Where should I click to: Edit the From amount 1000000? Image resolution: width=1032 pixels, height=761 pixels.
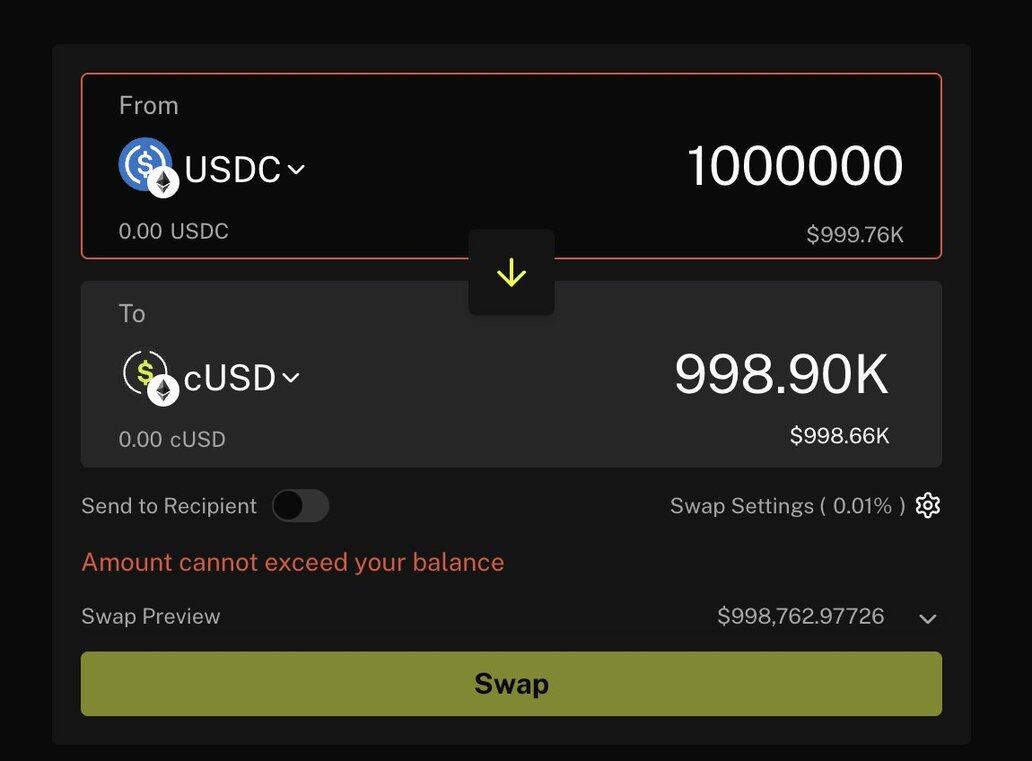(794, 166)
